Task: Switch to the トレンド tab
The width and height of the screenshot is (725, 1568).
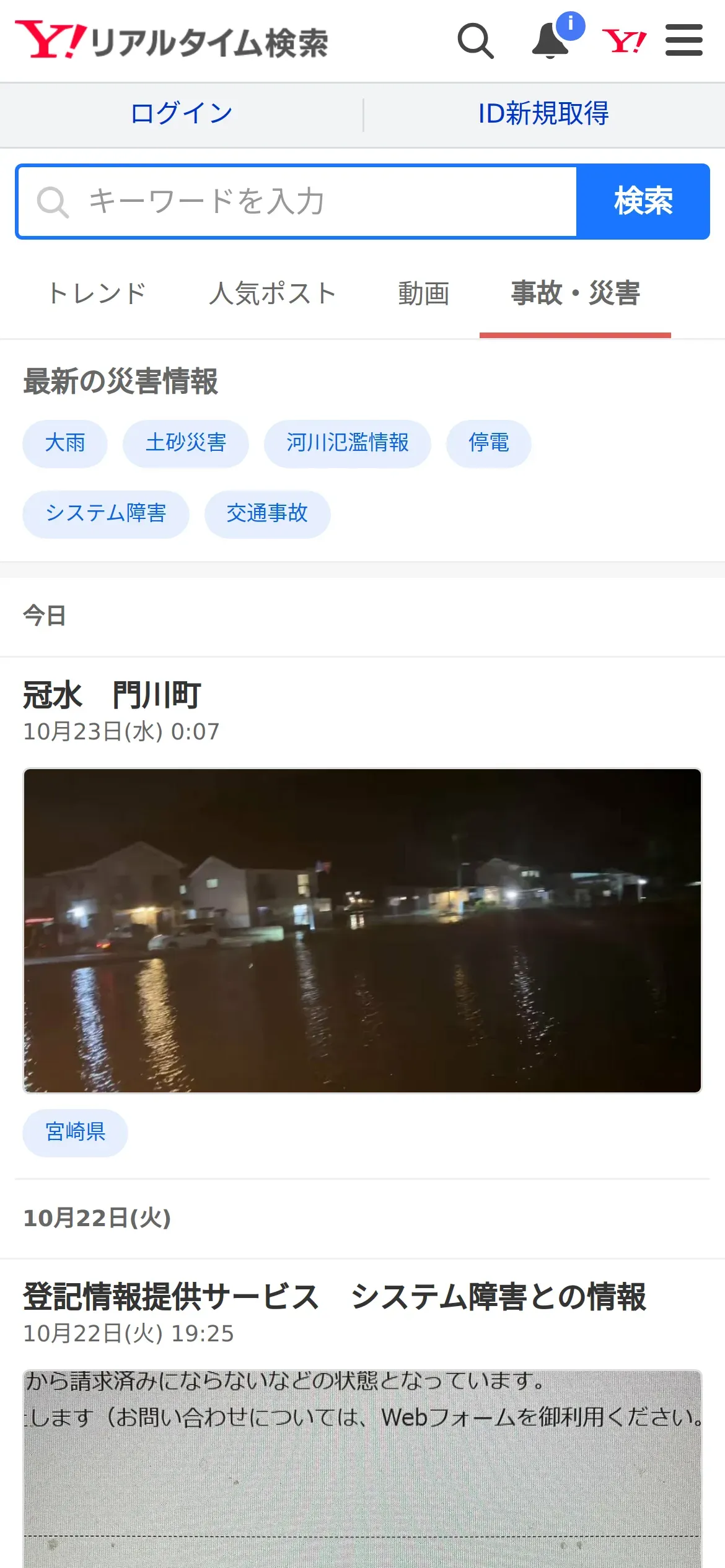Action: pos(97,294)
